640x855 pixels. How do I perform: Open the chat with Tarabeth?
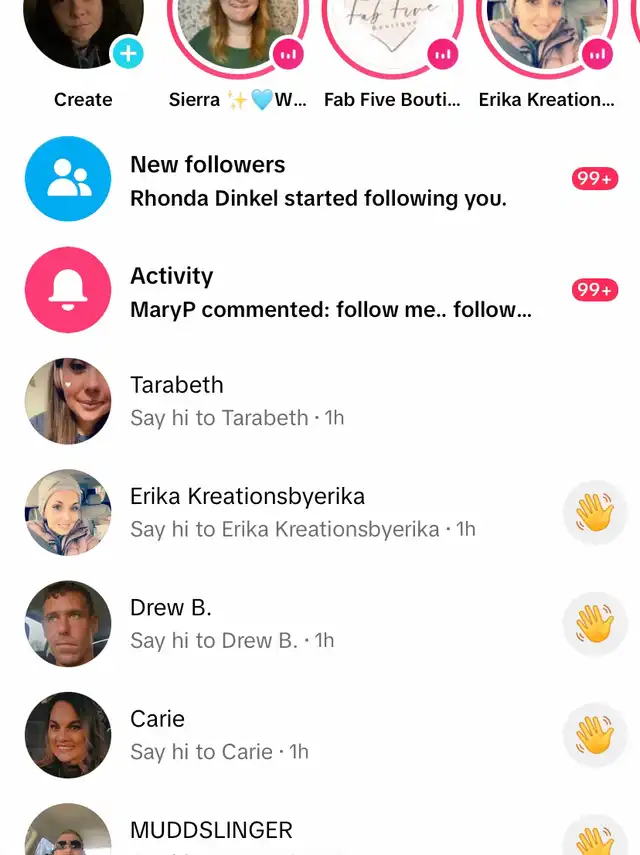[x=300, y=401]
